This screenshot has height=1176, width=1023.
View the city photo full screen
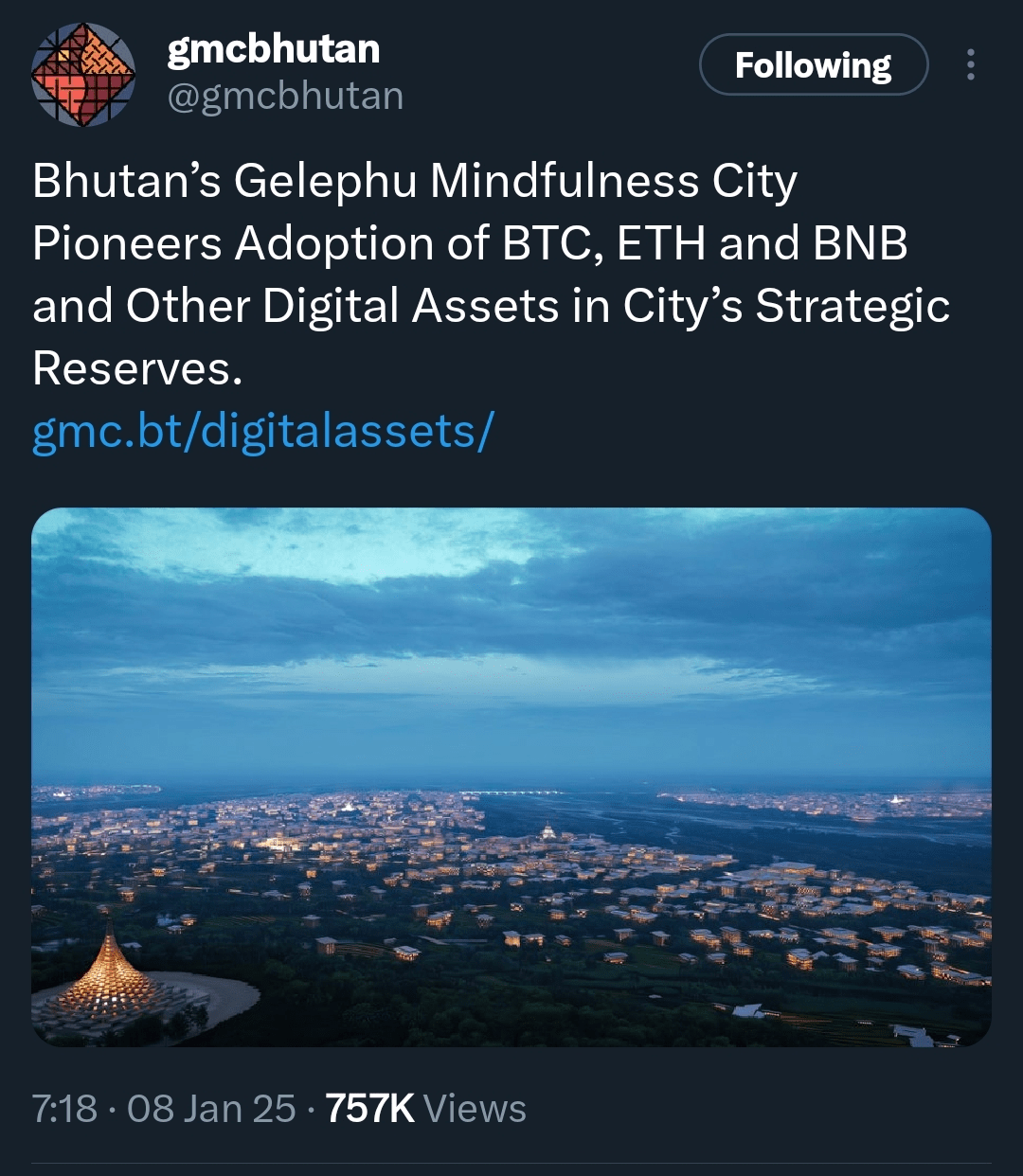pos(511,776)
